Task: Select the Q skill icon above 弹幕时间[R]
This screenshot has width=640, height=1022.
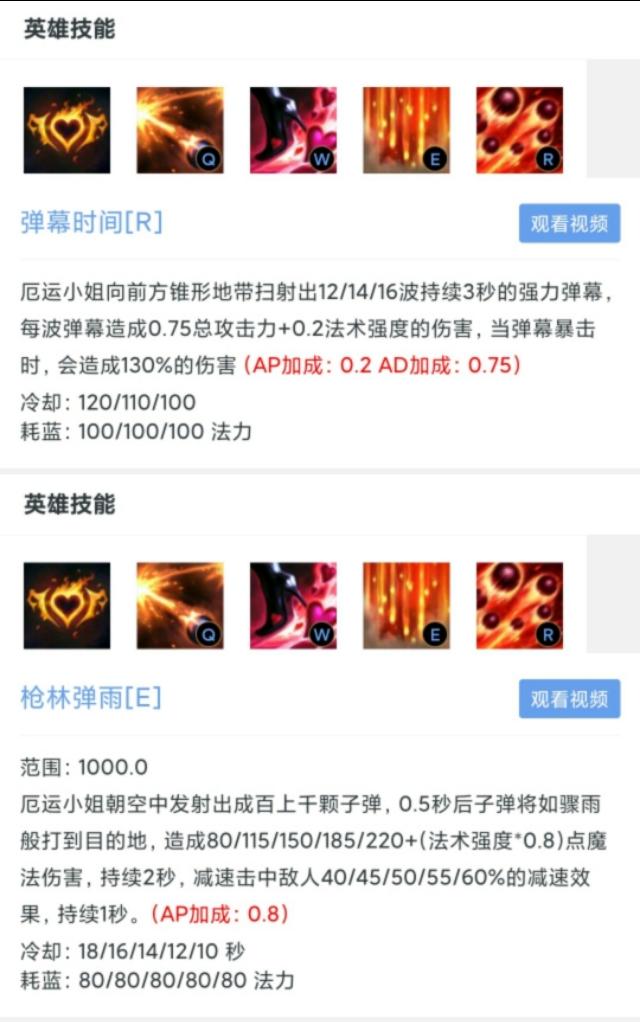Action: pos(180,130)
